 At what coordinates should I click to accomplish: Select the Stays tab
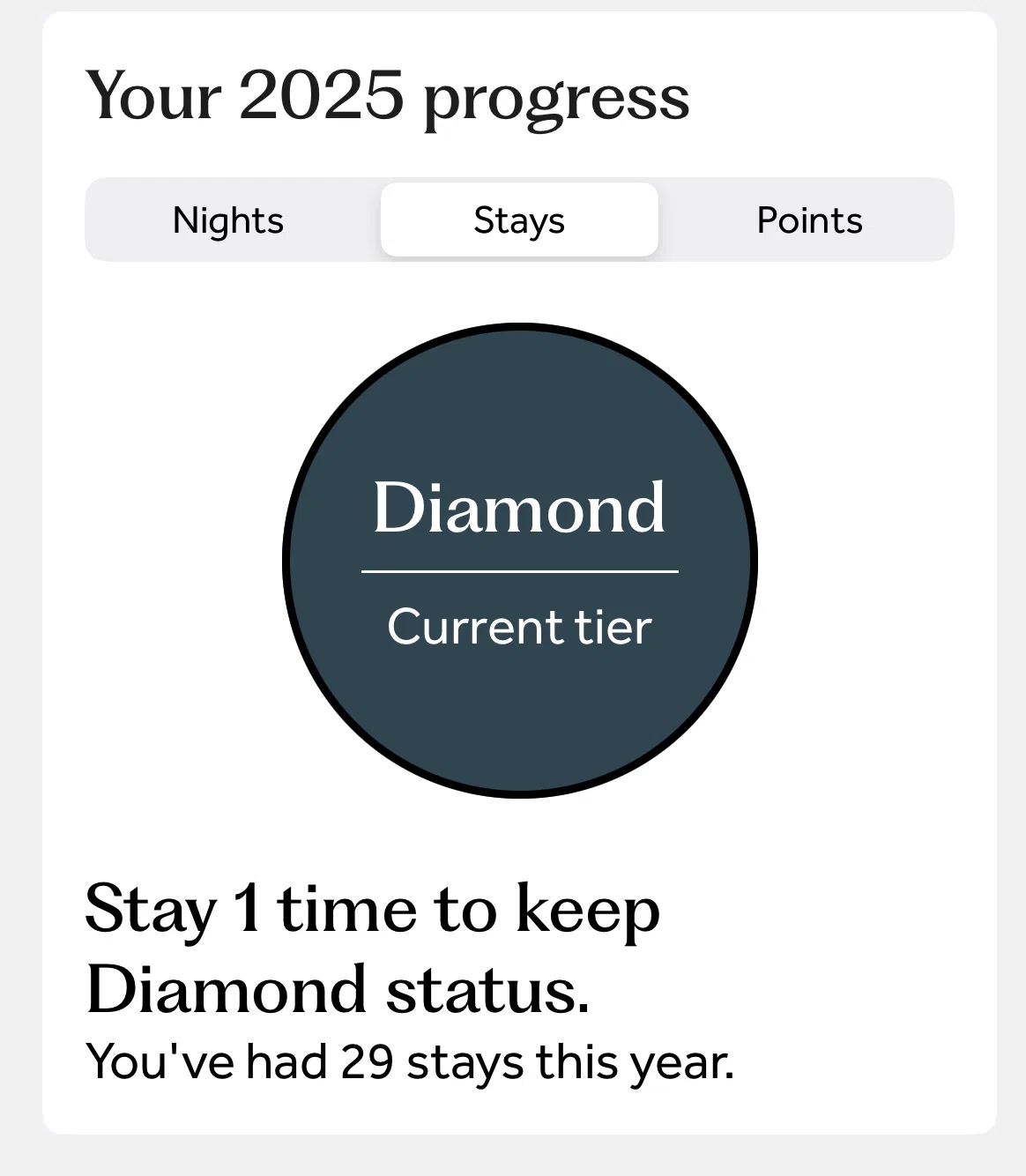click(519, 220)
